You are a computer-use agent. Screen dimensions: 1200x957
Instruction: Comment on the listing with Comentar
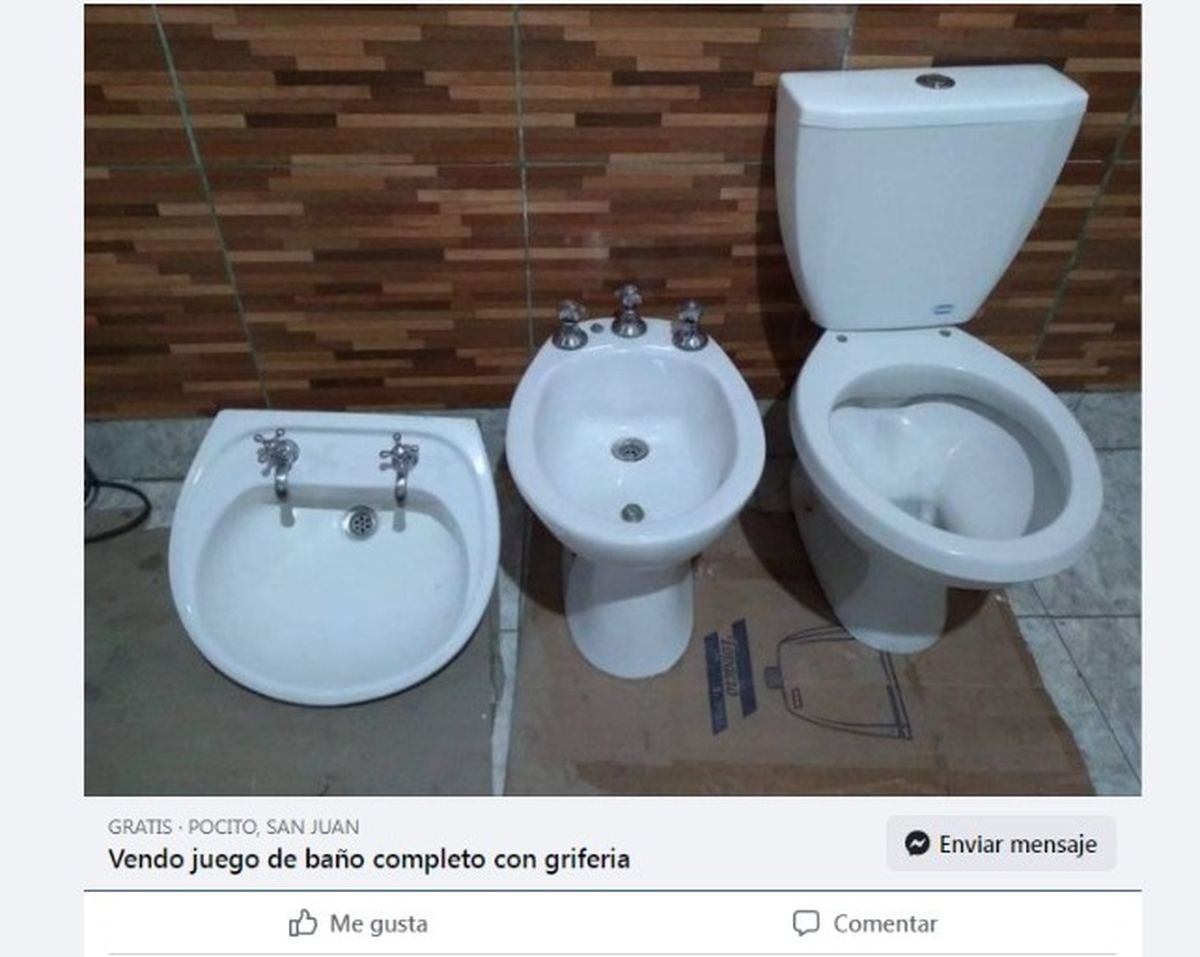[865, 924]
